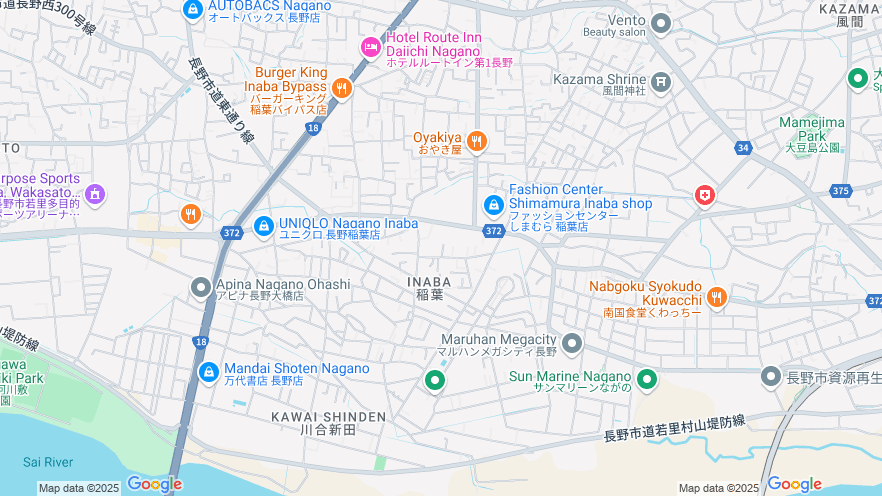Select the Kazama Shrine marker

(x=660, y=81)
